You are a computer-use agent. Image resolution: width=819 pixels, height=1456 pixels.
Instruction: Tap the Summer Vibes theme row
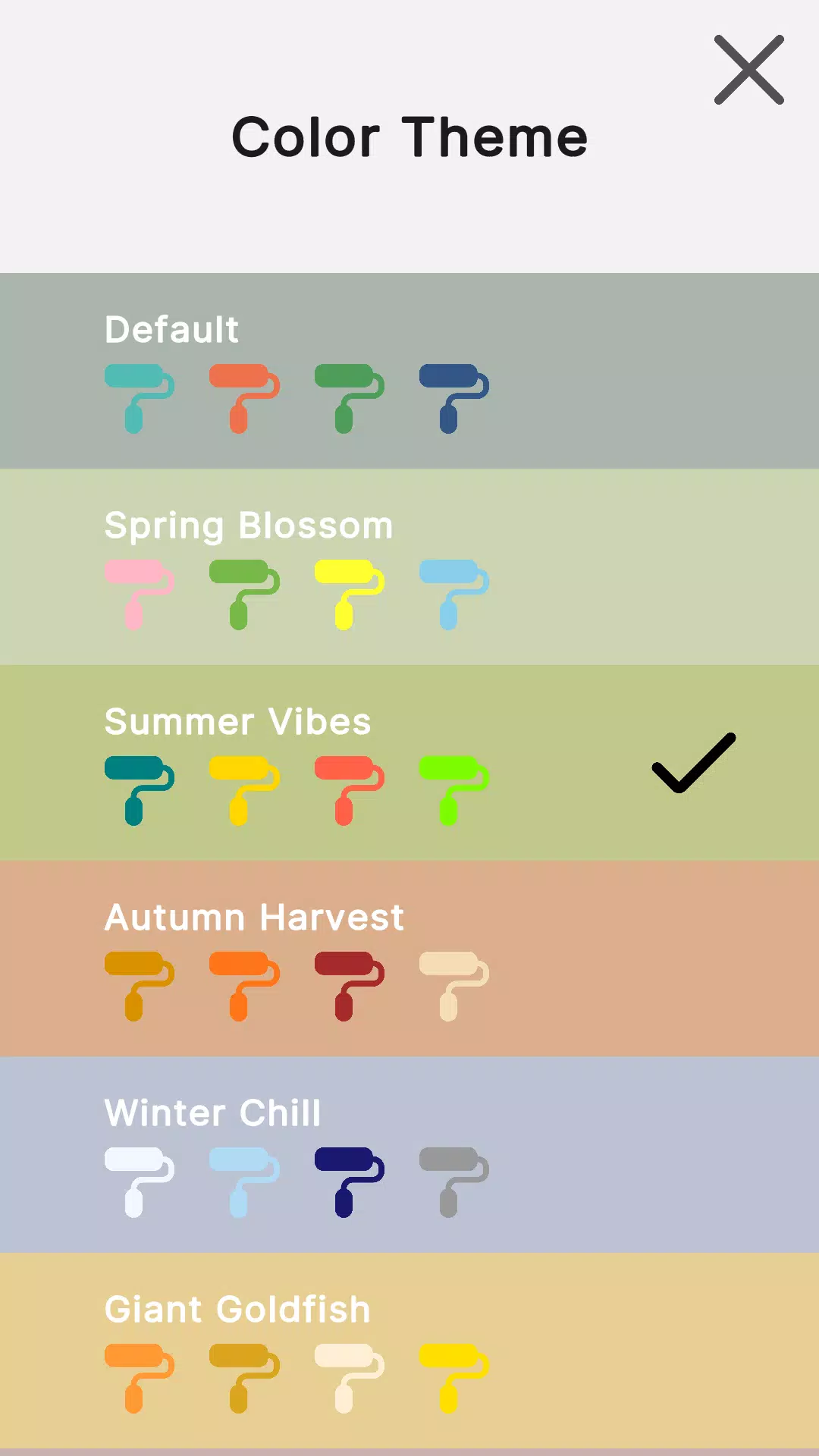coord(409,762)
